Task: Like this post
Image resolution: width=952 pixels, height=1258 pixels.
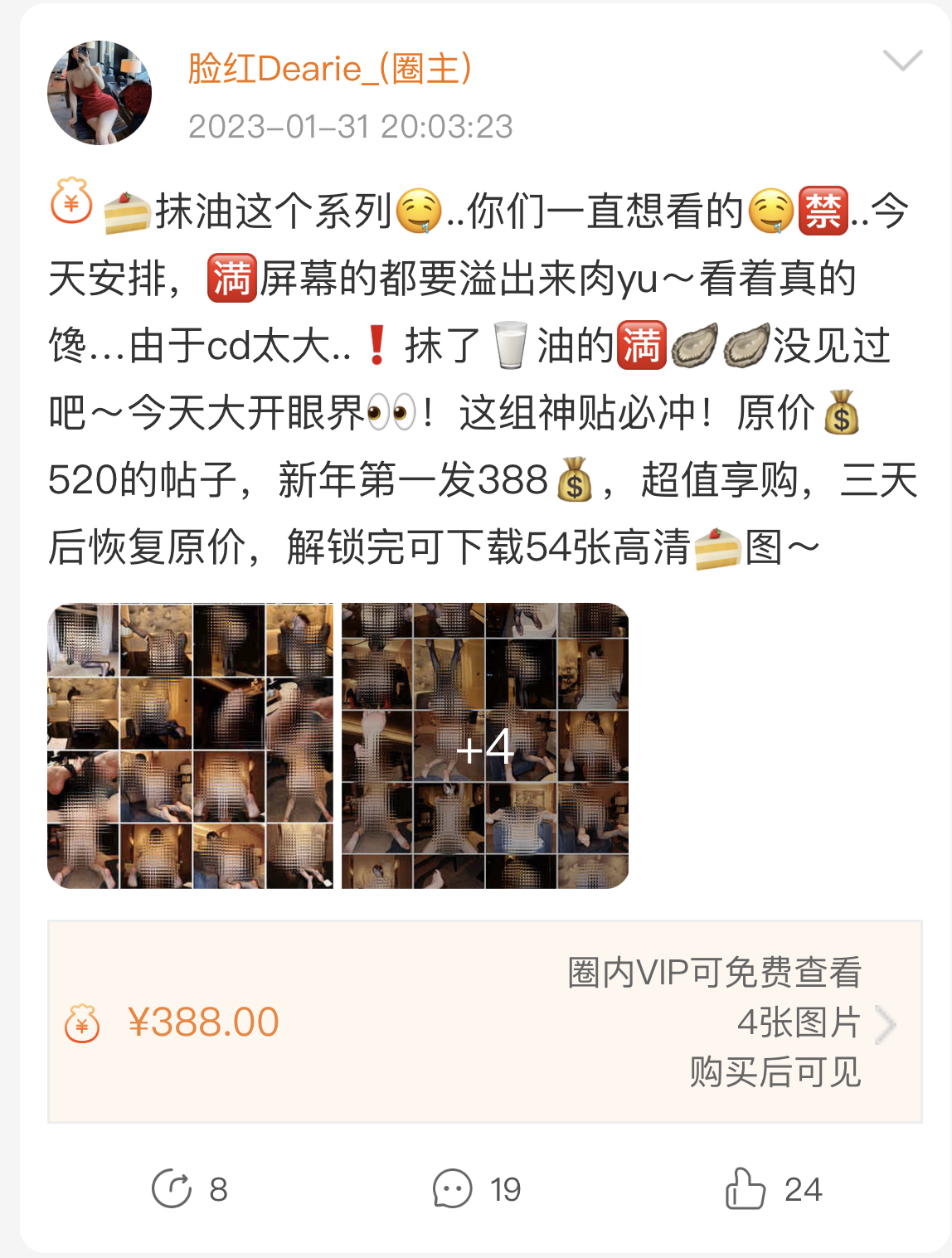Action: pyautogui.click(x=772, y=1188)
